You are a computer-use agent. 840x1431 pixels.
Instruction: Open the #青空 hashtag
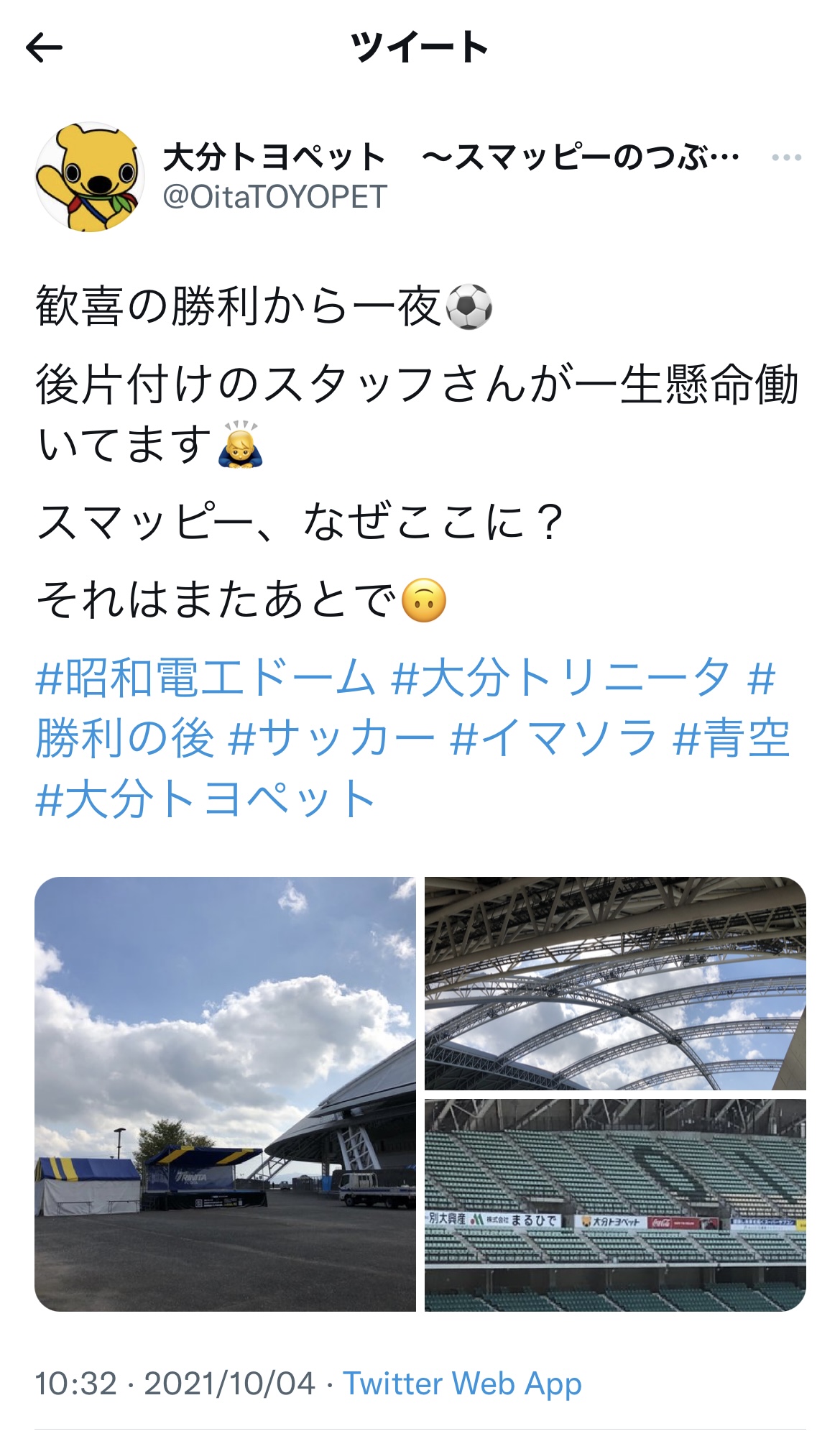point(731,739)
